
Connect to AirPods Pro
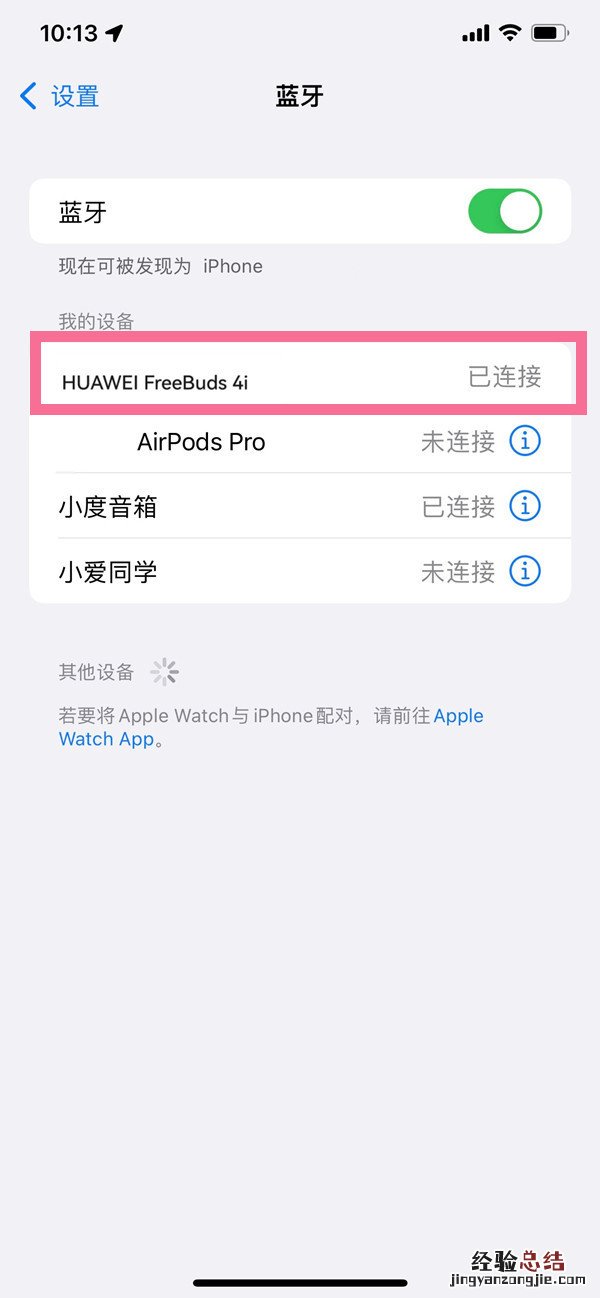200,442
